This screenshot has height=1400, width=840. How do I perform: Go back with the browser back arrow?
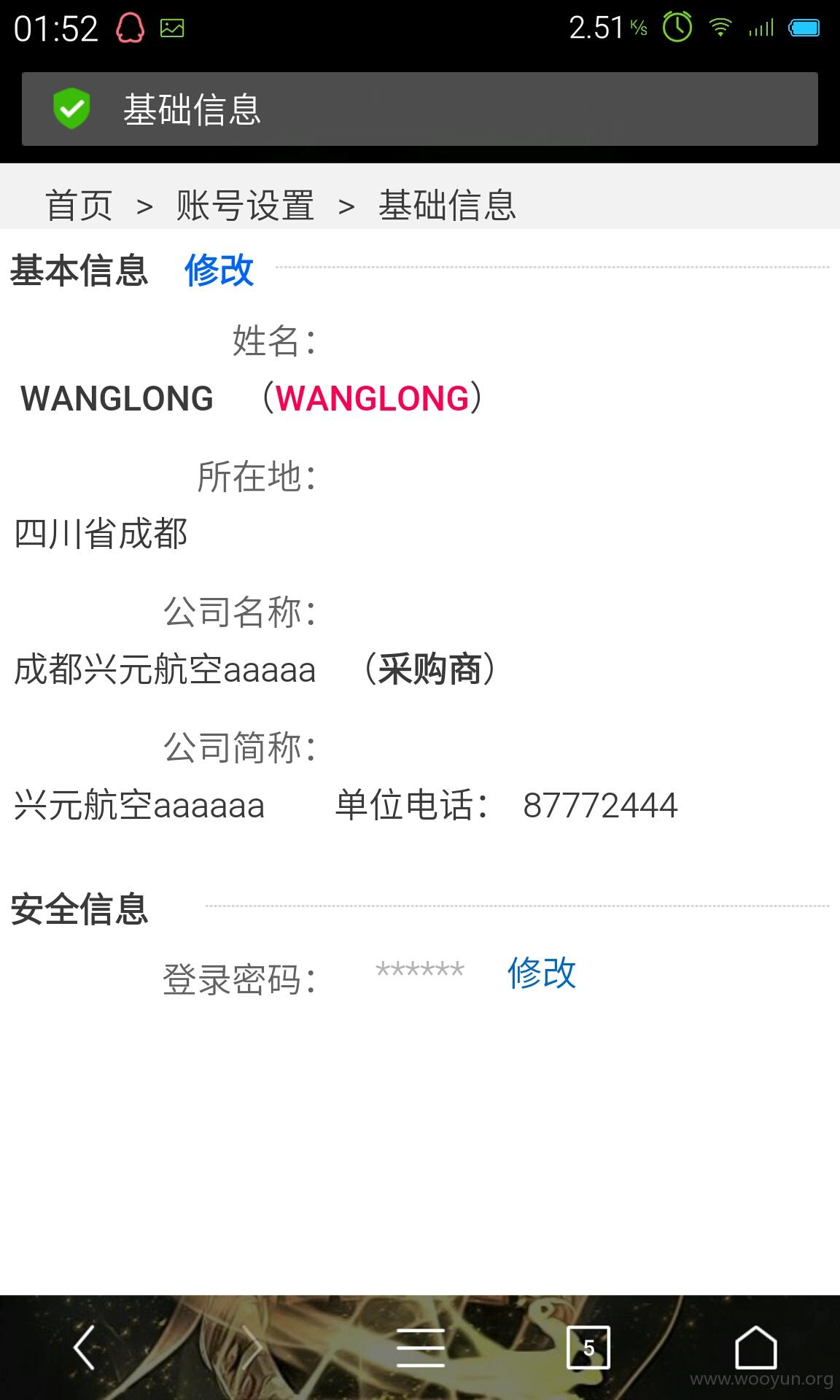click(85, 1347)
